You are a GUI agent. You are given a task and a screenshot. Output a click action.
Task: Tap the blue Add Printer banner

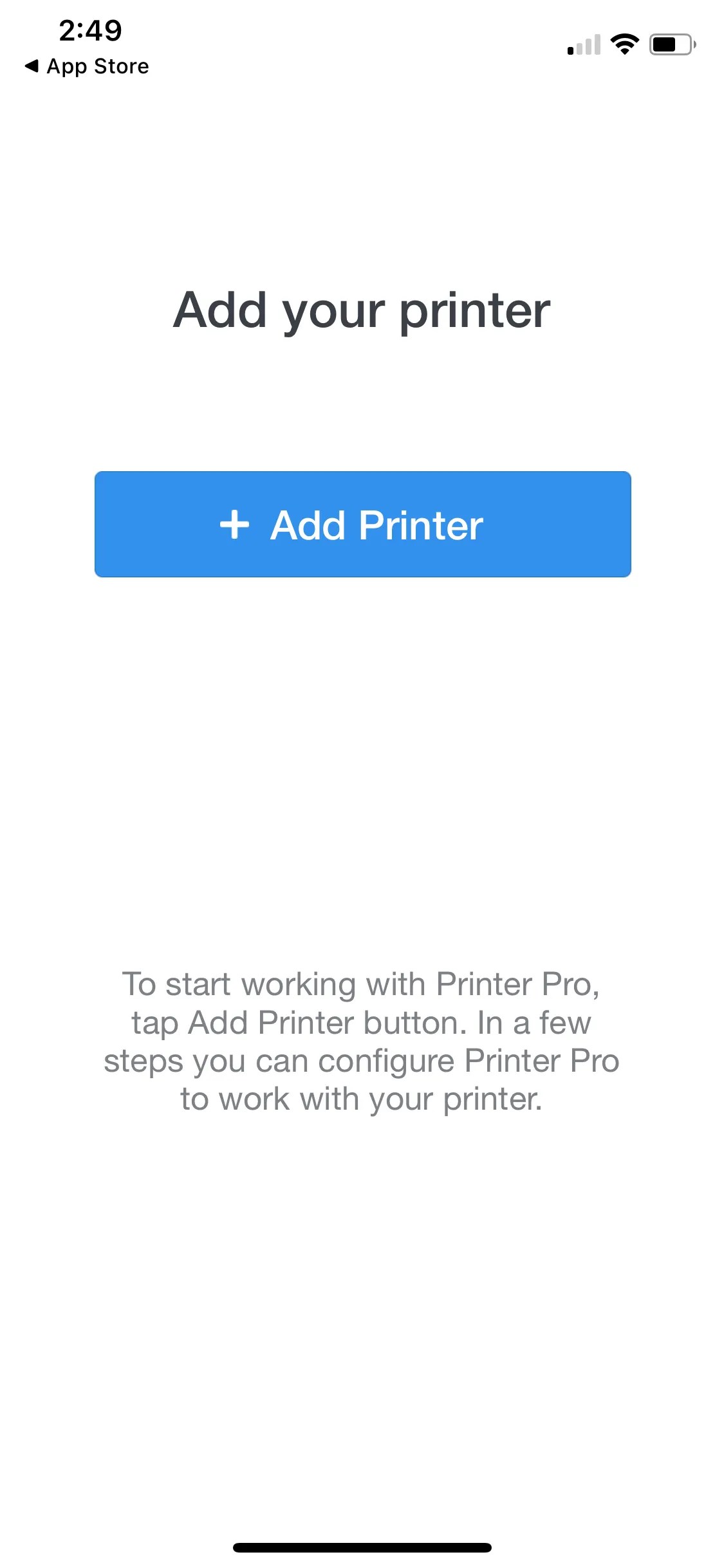pos(362,524)
